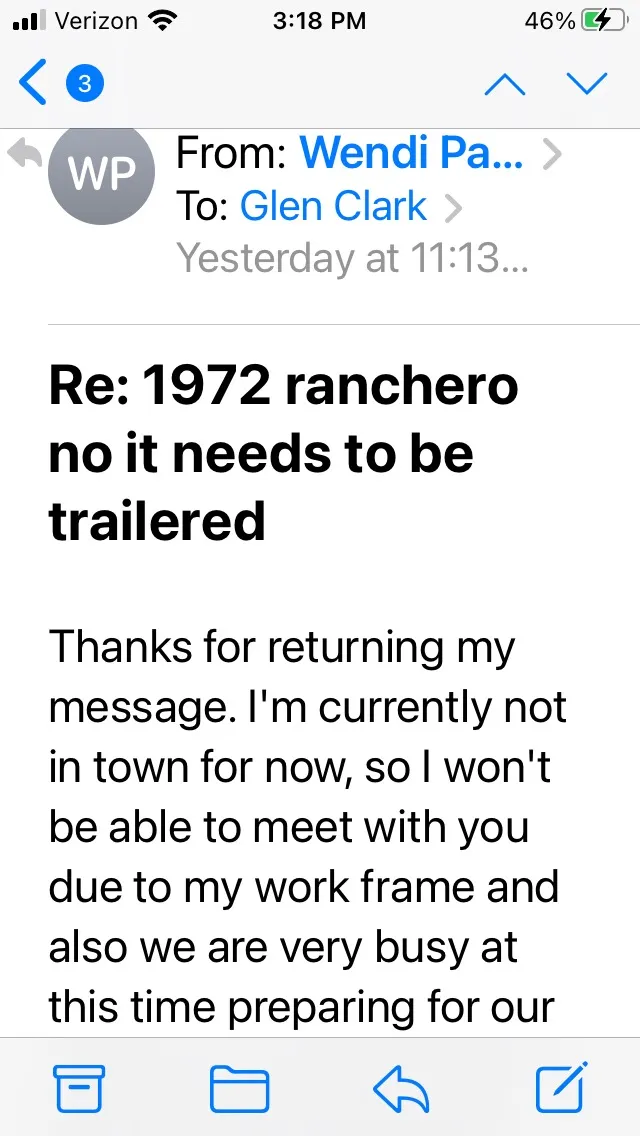Jump to the previous message arrow
The width and height of the screenshot is (640, 1136).
coord(504,85)
